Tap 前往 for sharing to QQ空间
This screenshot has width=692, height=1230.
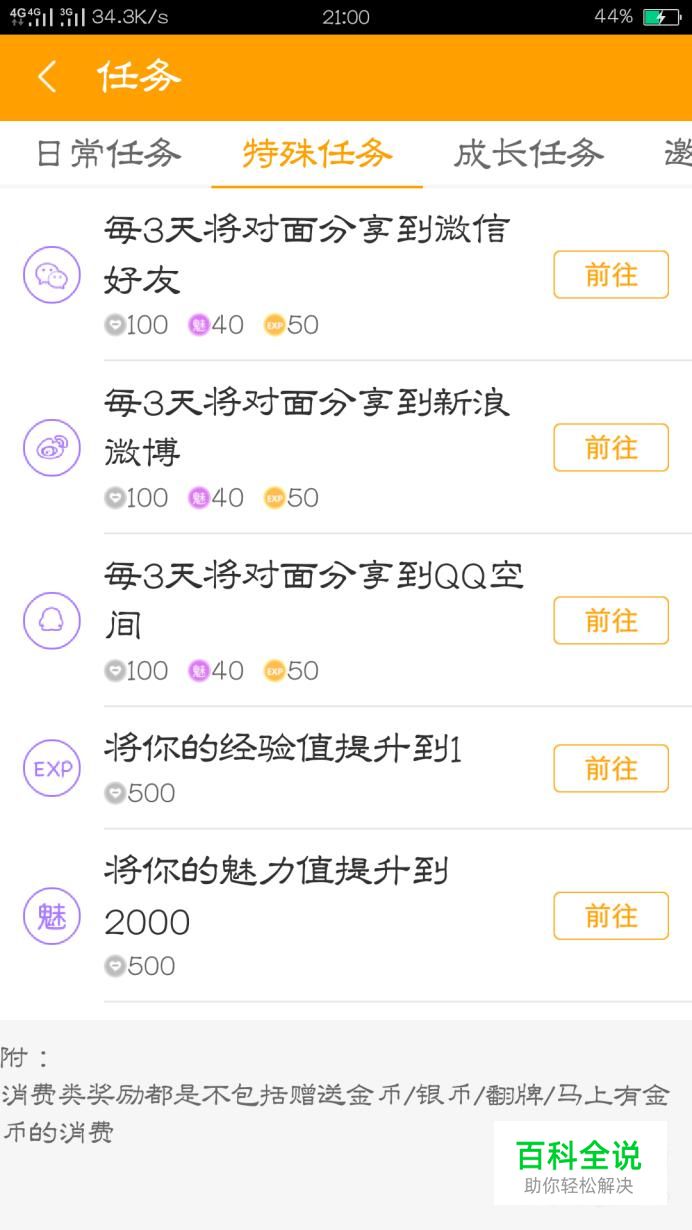pyautogui.click(x=611, y=621)
